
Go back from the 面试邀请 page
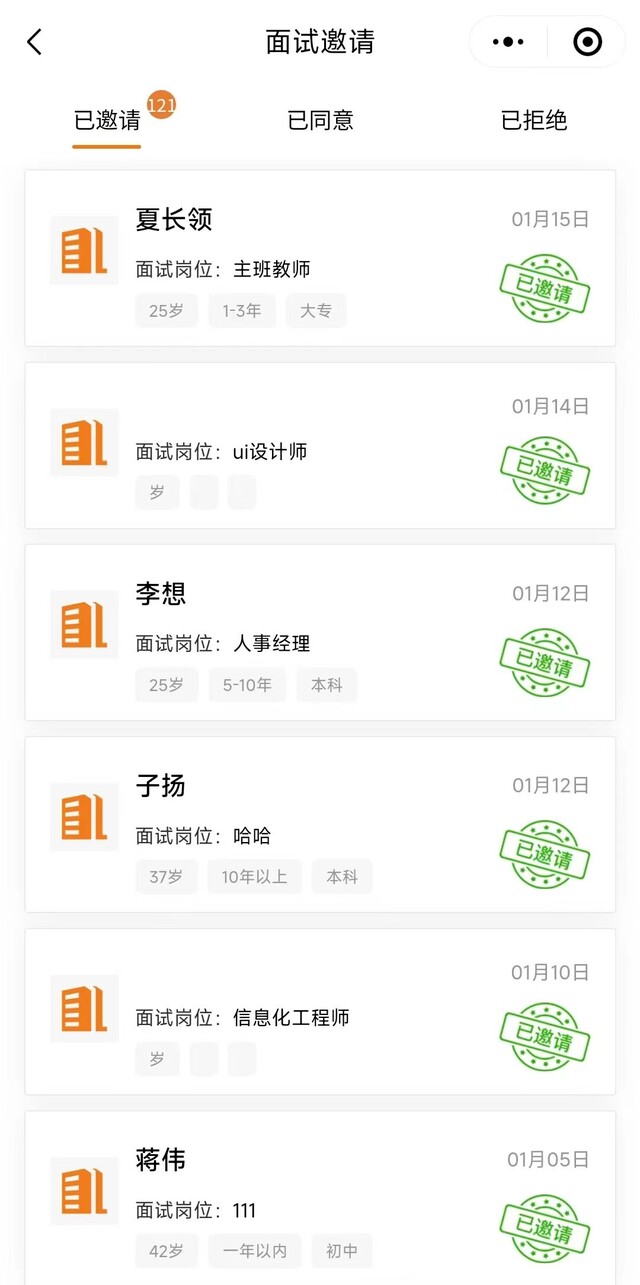pyautogui.click(x=35, y=42)
